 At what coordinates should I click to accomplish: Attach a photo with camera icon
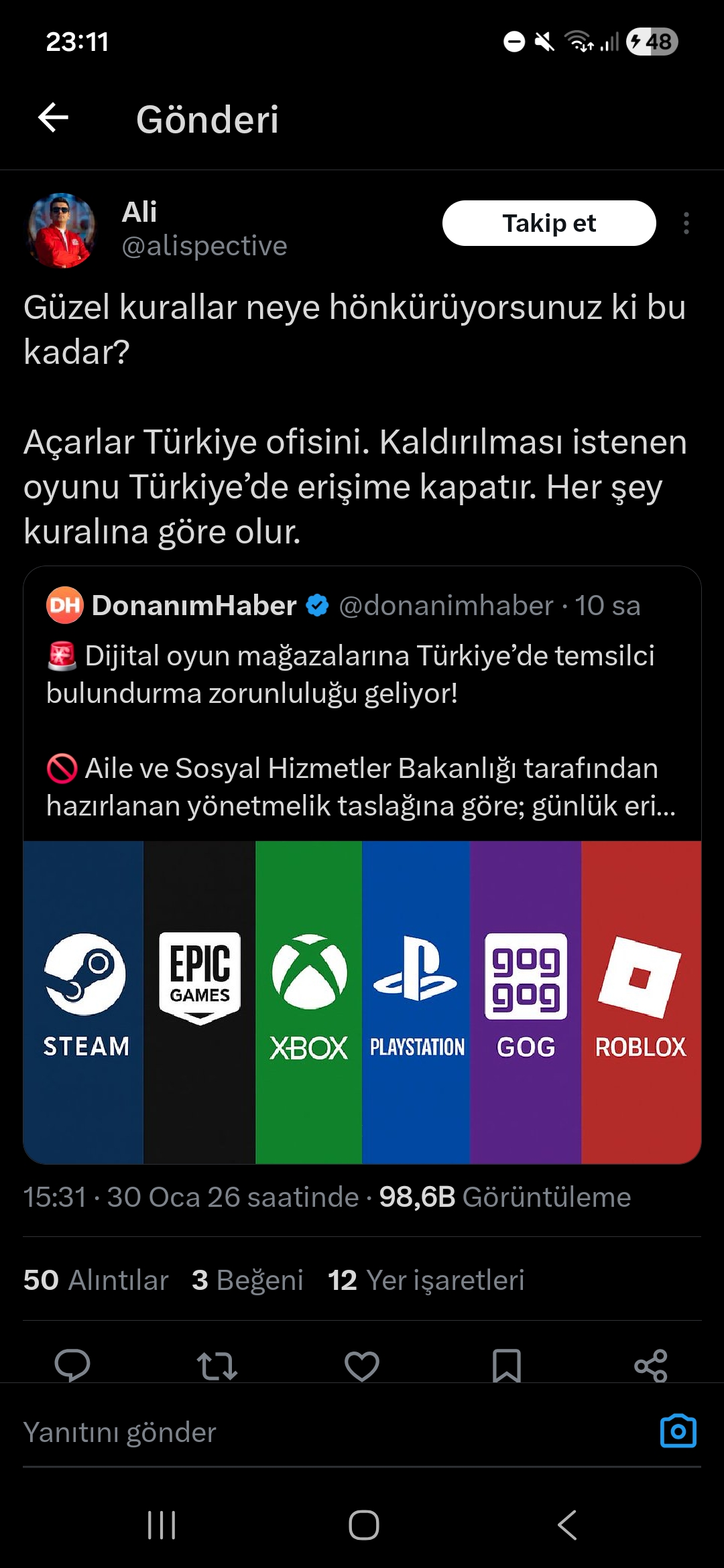(x=678, y=1431)
